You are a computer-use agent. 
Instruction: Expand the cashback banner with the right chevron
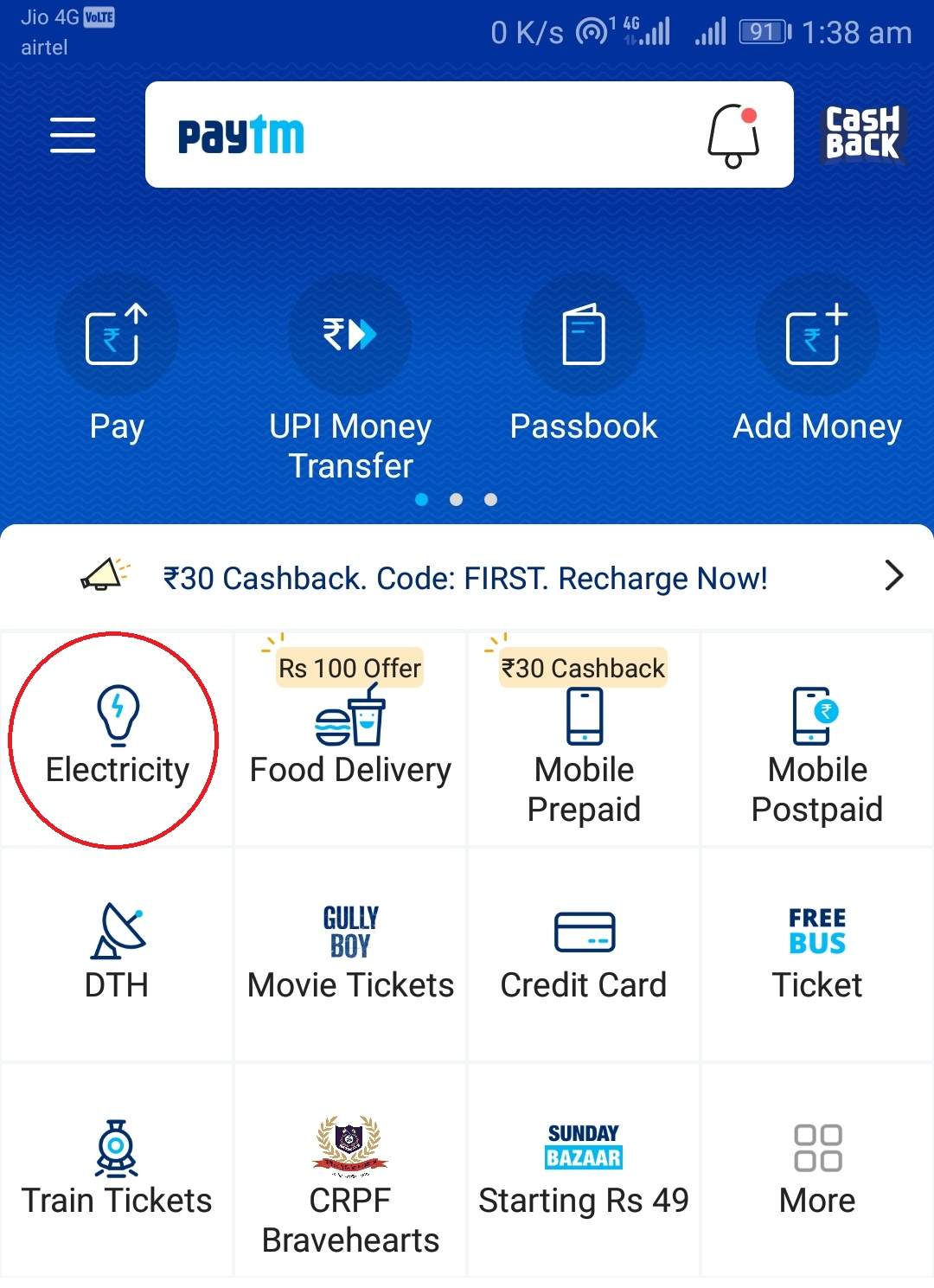coord(894,577)
